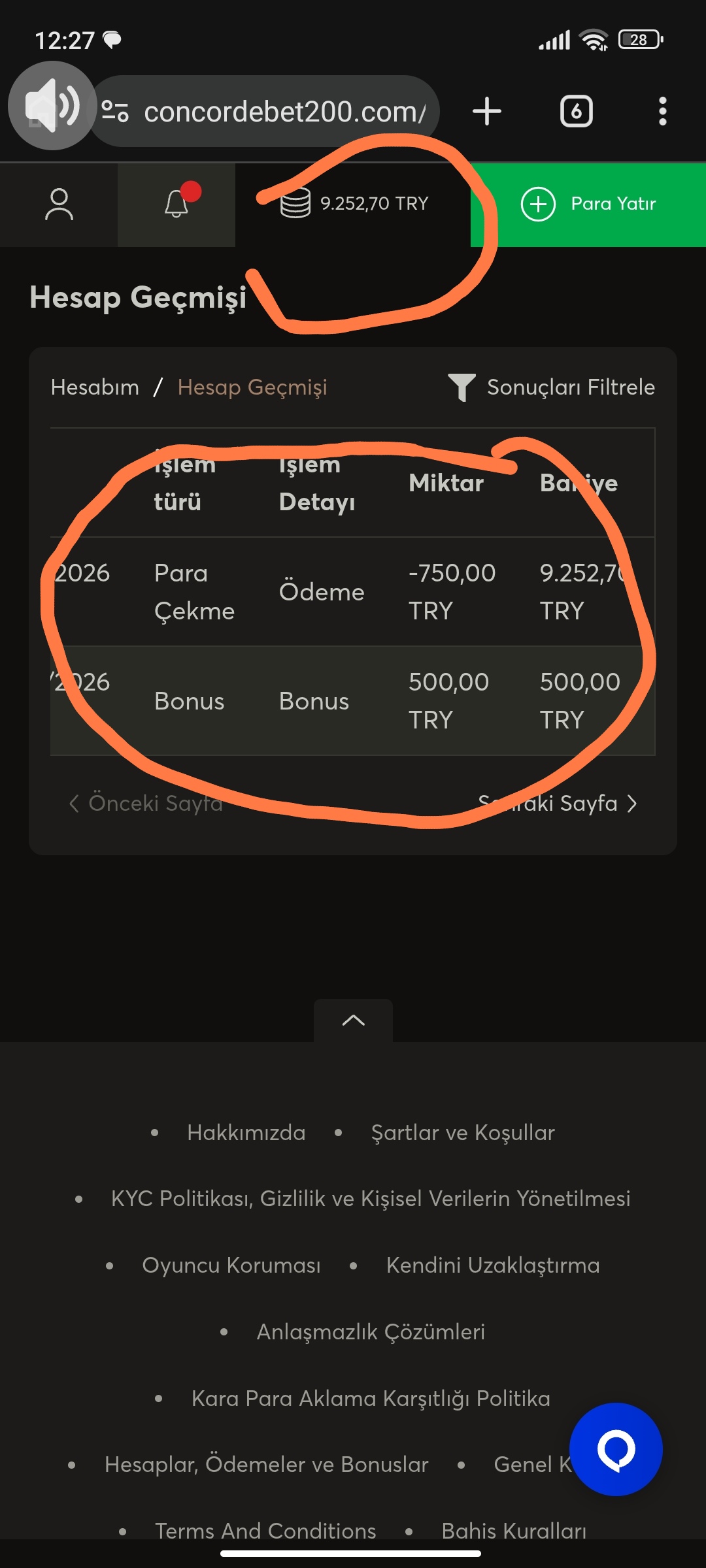
Task: Open the live chat bubble
Action: [616, 1449]
